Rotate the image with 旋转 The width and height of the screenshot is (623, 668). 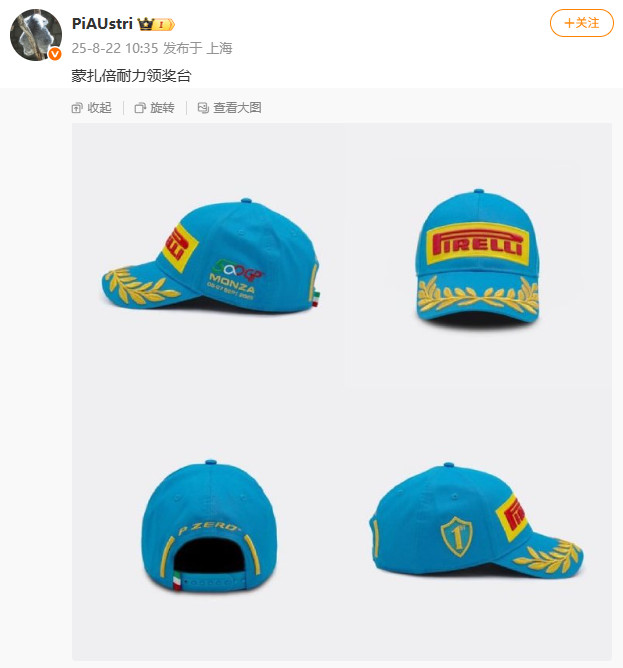(154, 108)
